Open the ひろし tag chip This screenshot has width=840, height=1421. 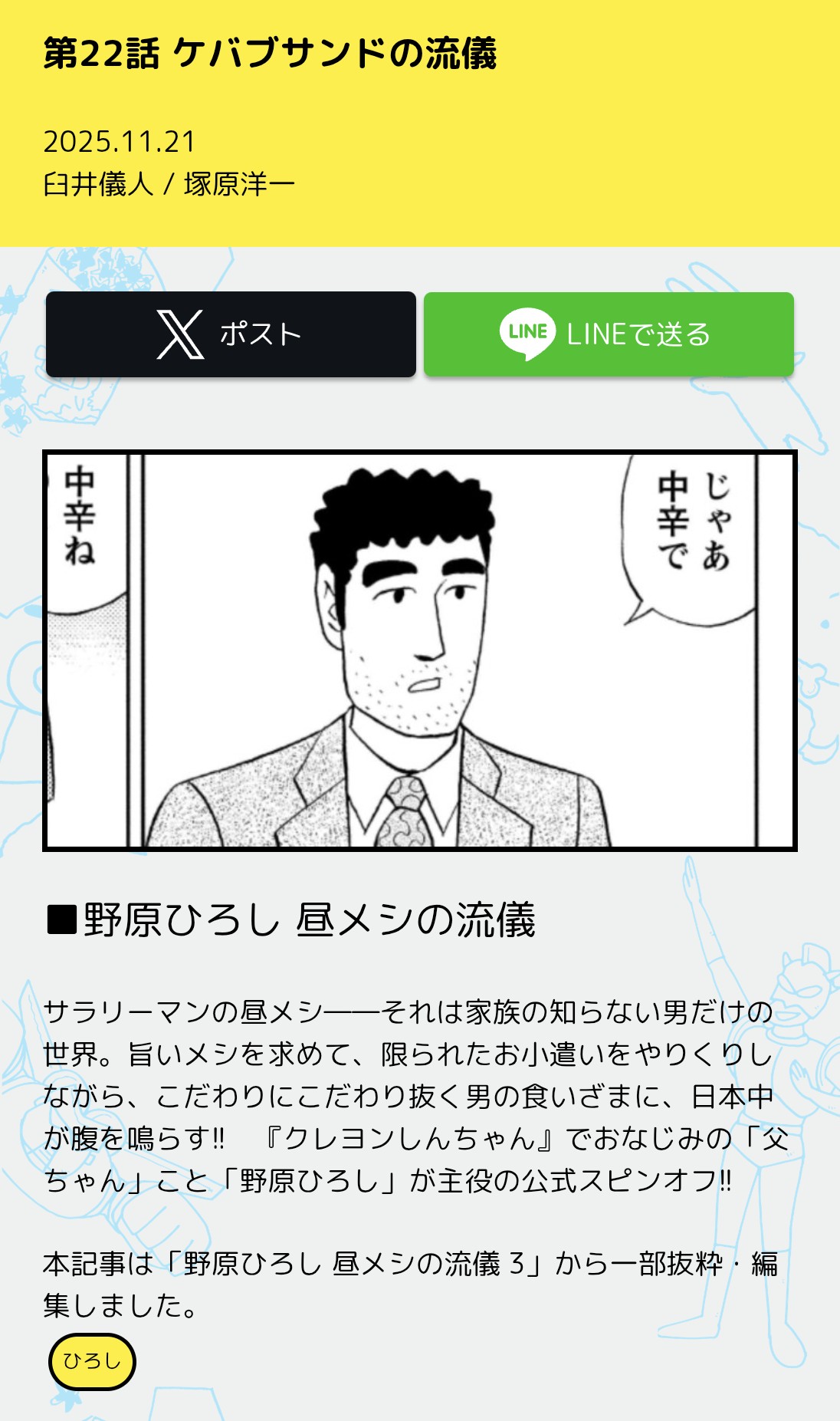(92, 1361)
